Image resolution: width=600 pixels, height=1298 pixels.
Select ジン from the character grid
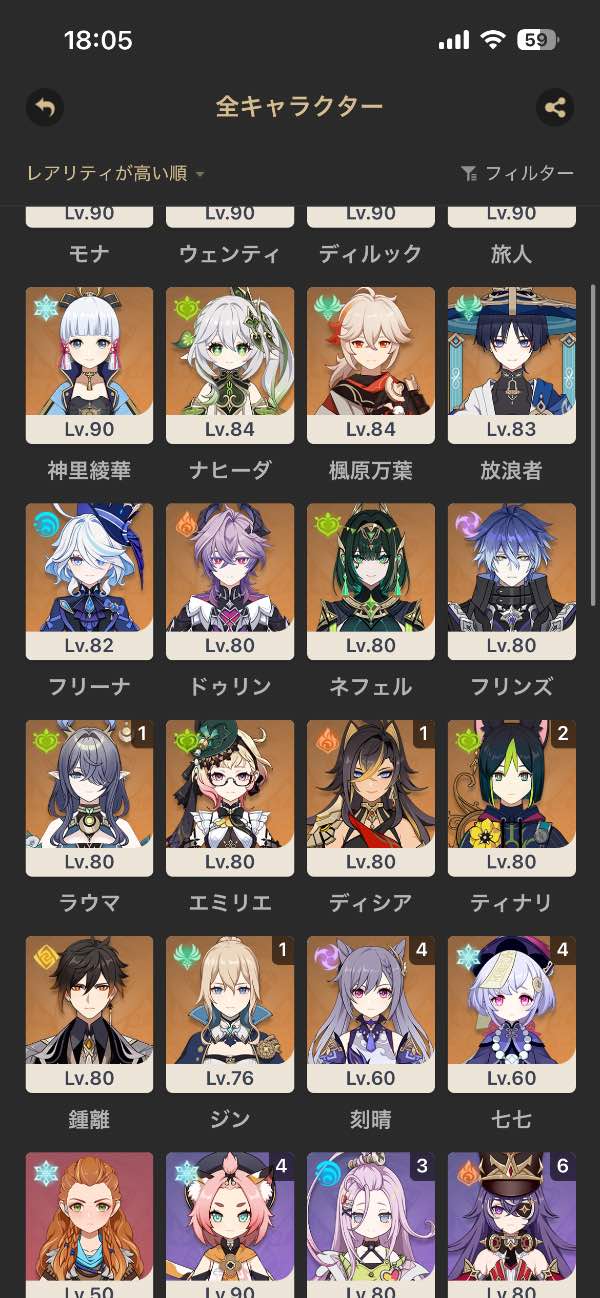[x=230, y=1013]
